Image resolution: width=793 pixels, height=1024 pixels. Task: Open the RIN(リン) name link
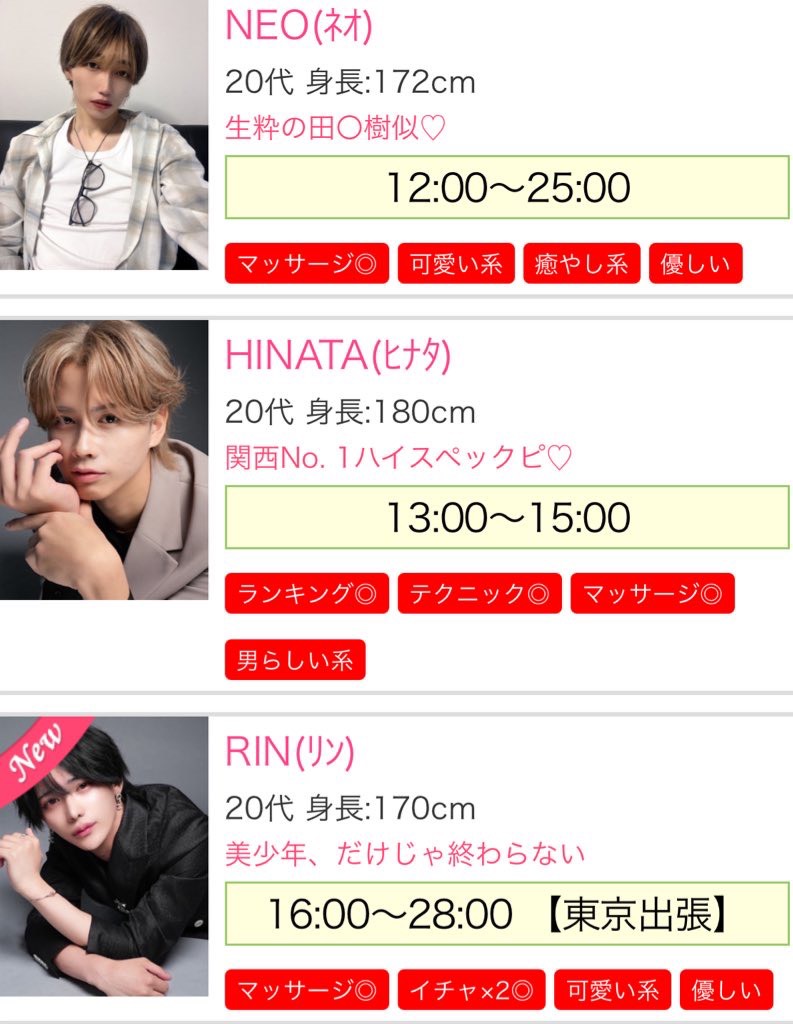coord(290,752)
